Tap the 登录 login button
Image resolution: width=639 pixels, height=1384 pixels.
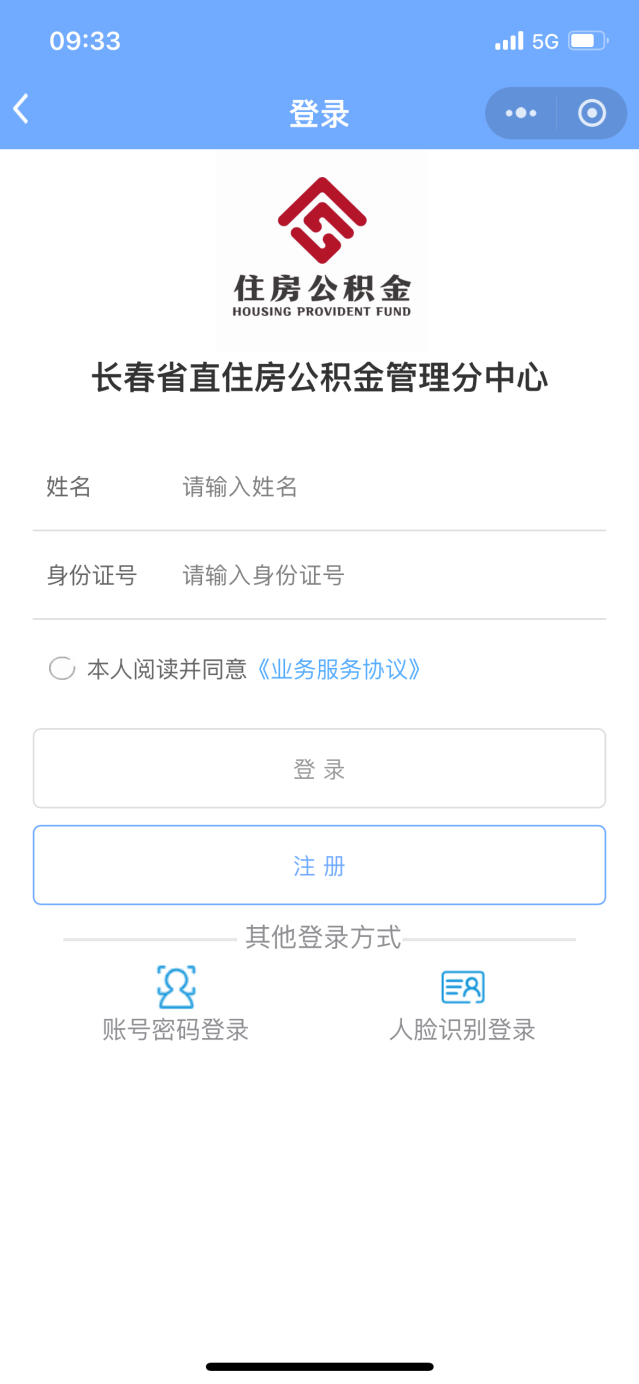click(319, 768)
